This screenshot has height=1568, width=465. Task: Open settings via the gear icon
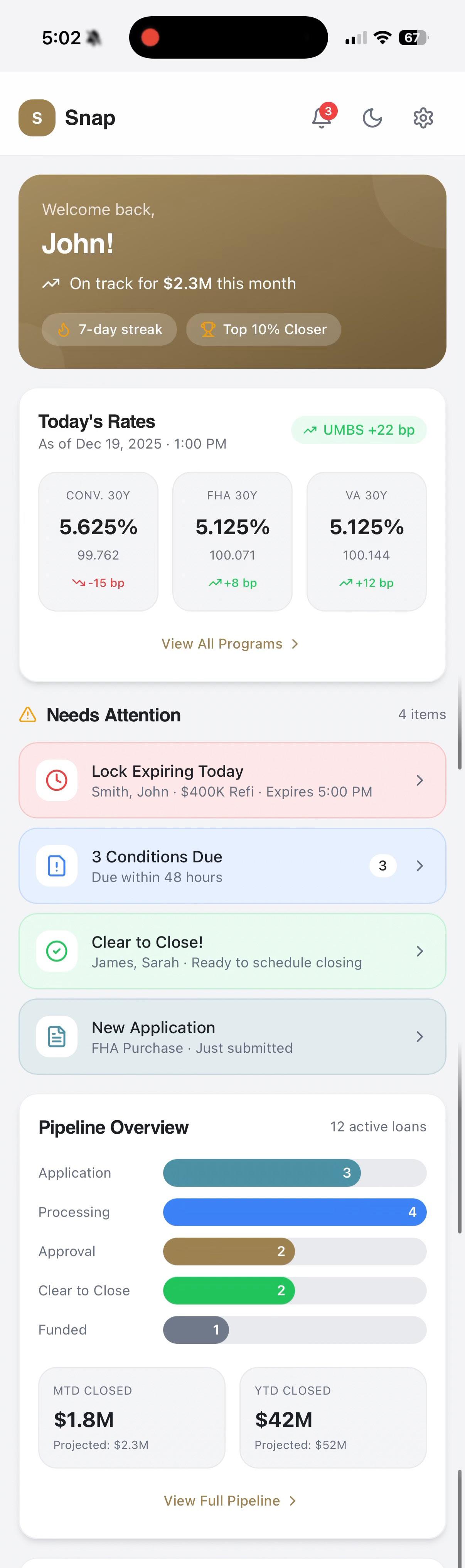click(x=423, y=118)
